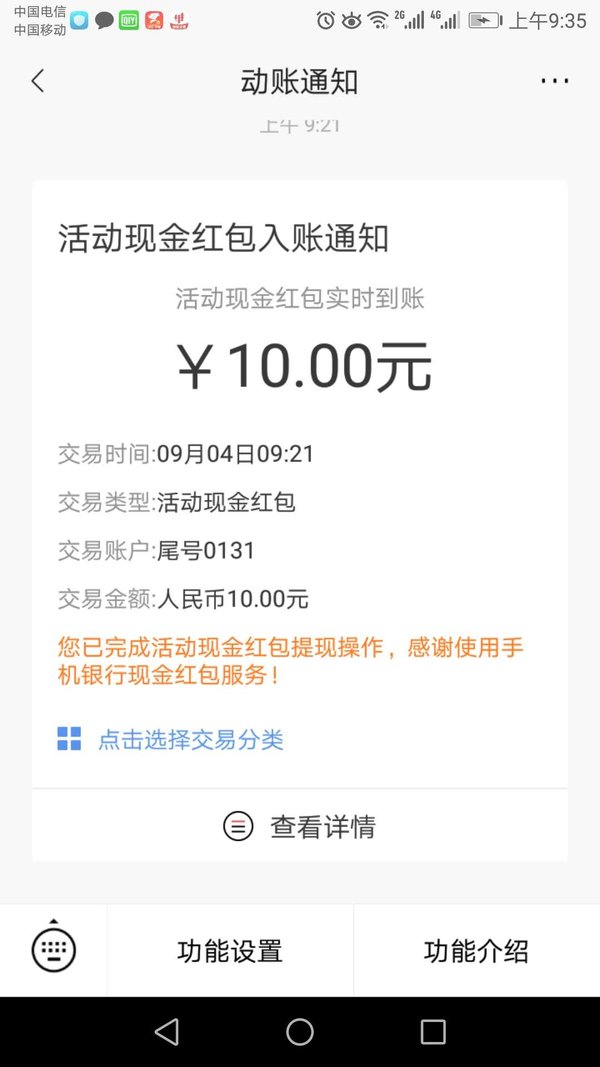
Task: Open the 功能设置 menu
Action: coord(230,951)
